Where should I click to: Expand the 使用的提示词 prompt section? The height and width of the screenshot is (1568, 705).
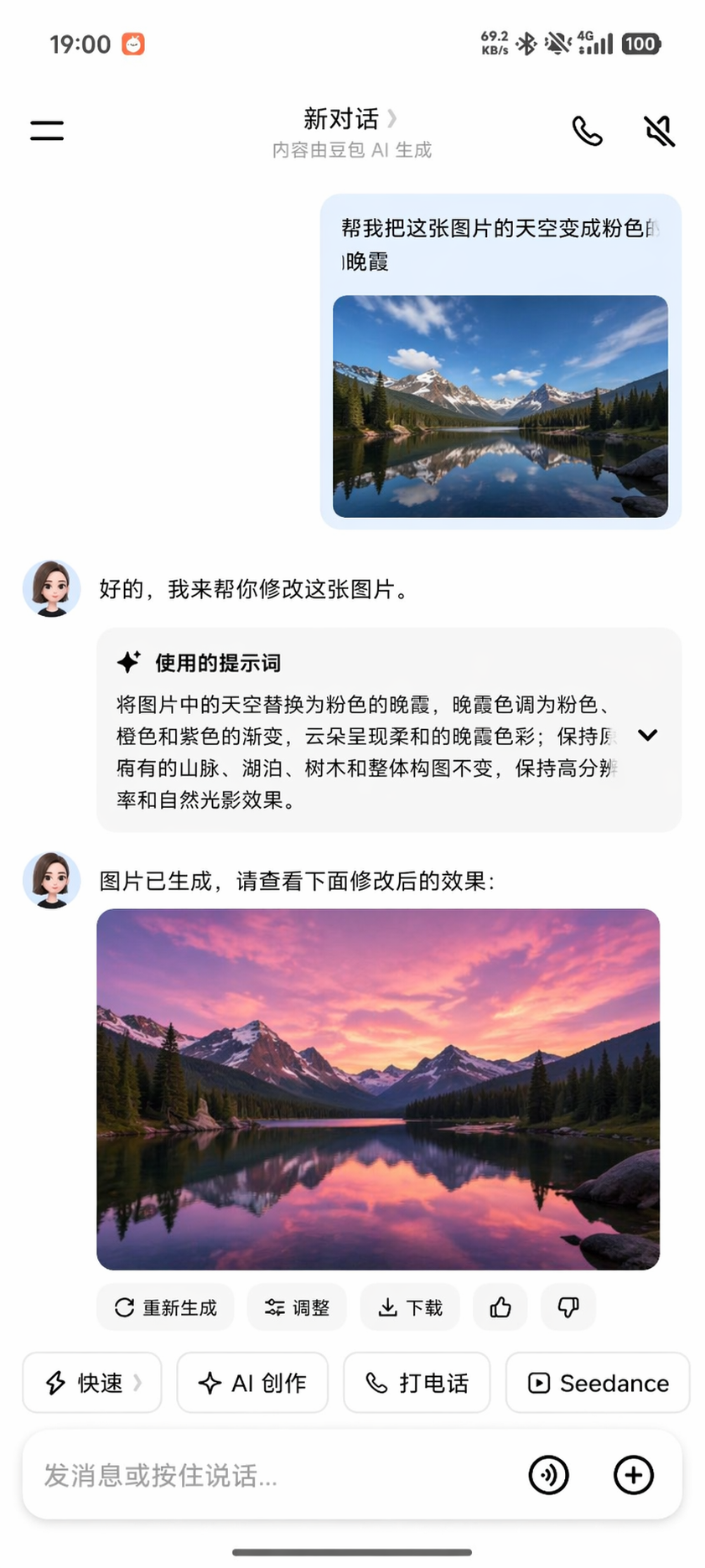point(647,735)
